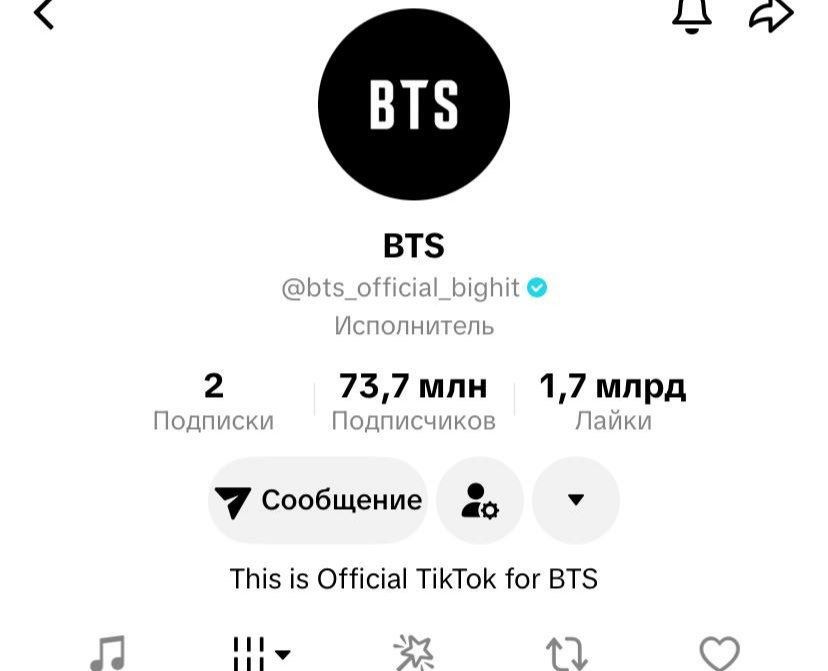
Task: Switch to the music tab
Action: pyautogui.click(x=108, y=653)
